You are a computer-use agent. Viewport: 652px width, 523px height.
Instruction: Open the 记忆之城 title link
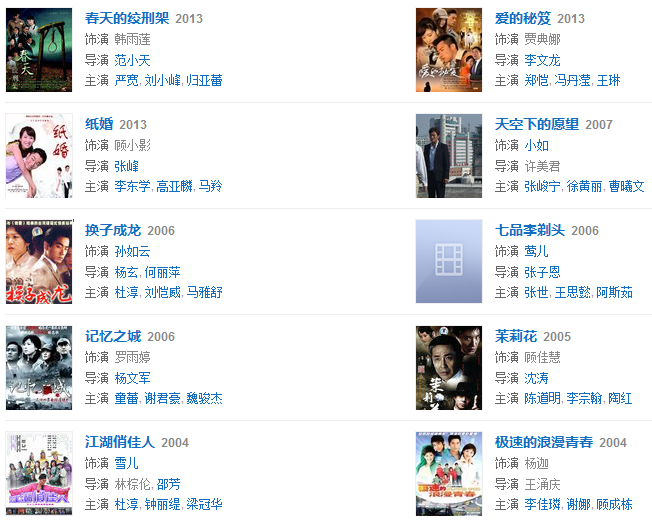(x=113, y=336)
